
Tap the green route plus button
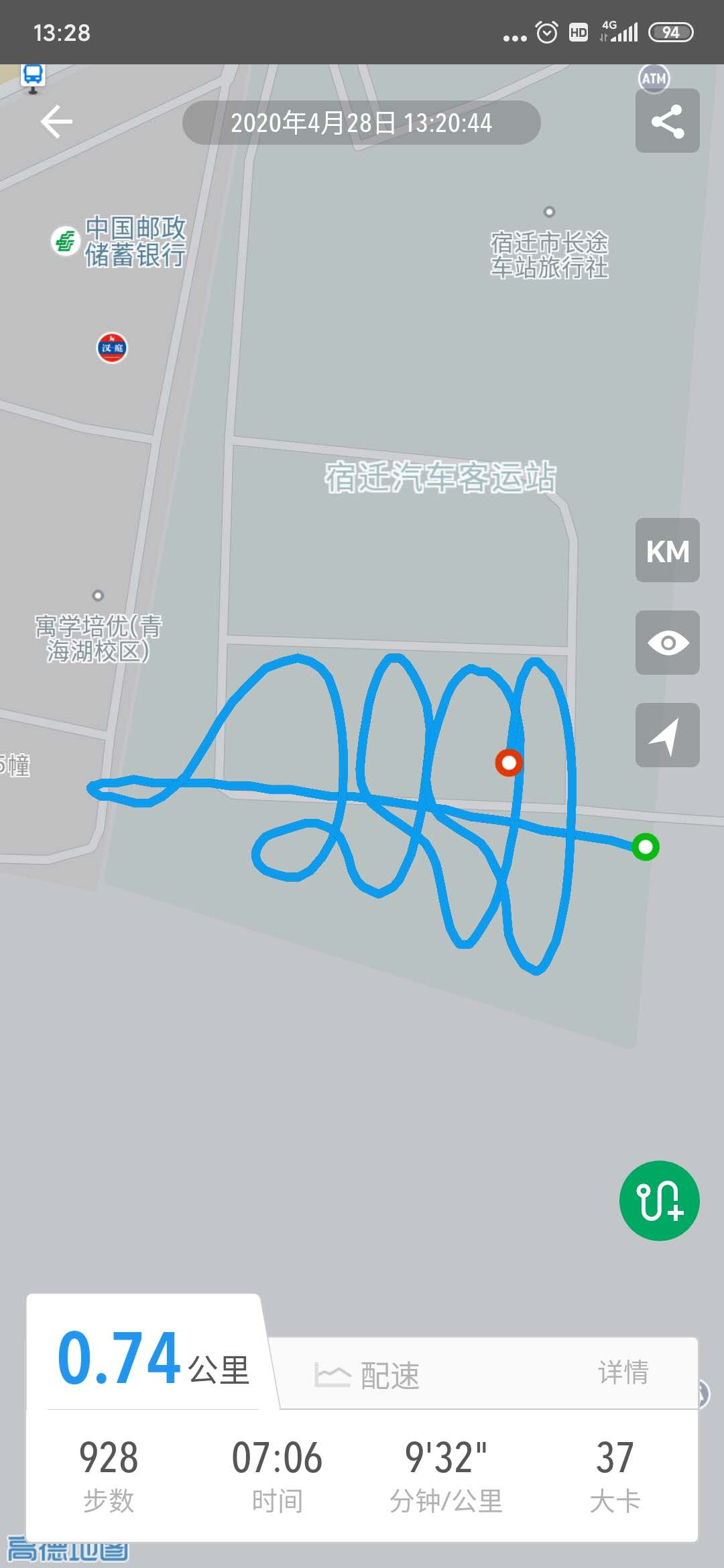(659, 1201)
